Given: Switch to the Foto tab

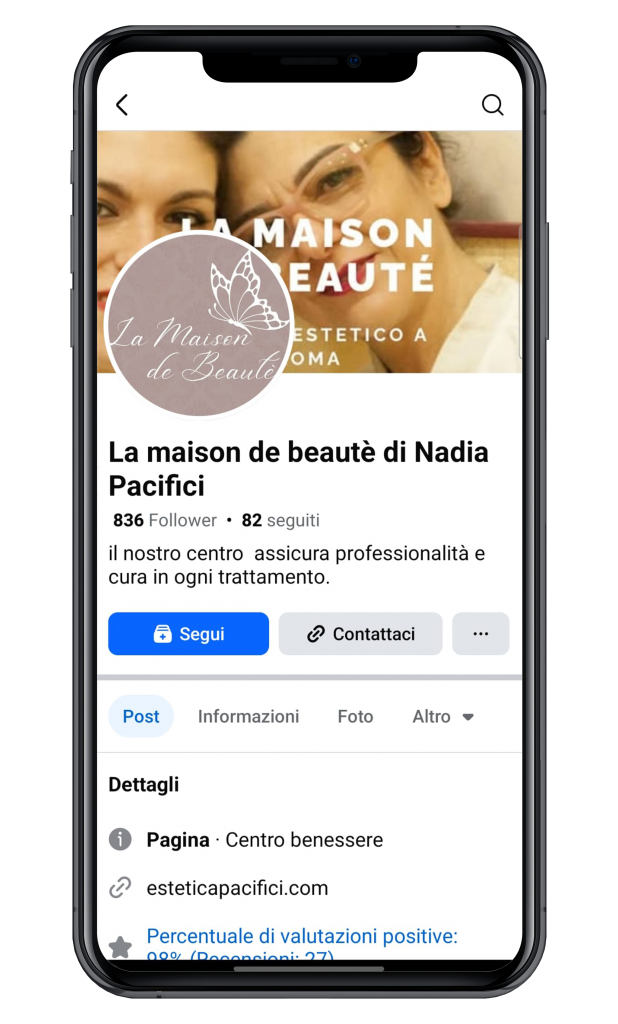Looking at the screenshot, I should click(355, 716).
